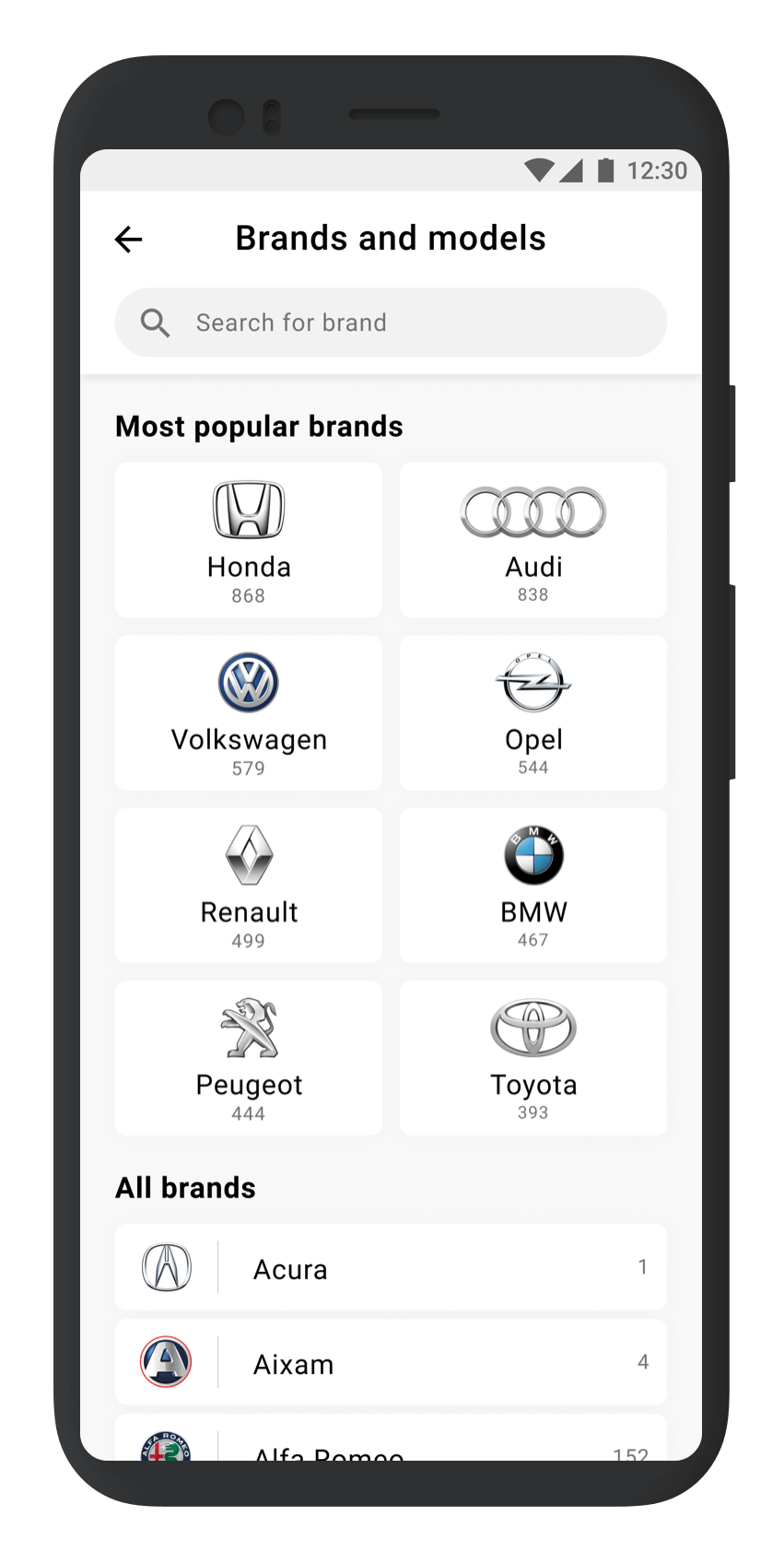Image resolution: width=784 pixels, height=1563 pixels.
Task: Select the Audi brand card
Action: pyautogui.click(x=532, y=540)
